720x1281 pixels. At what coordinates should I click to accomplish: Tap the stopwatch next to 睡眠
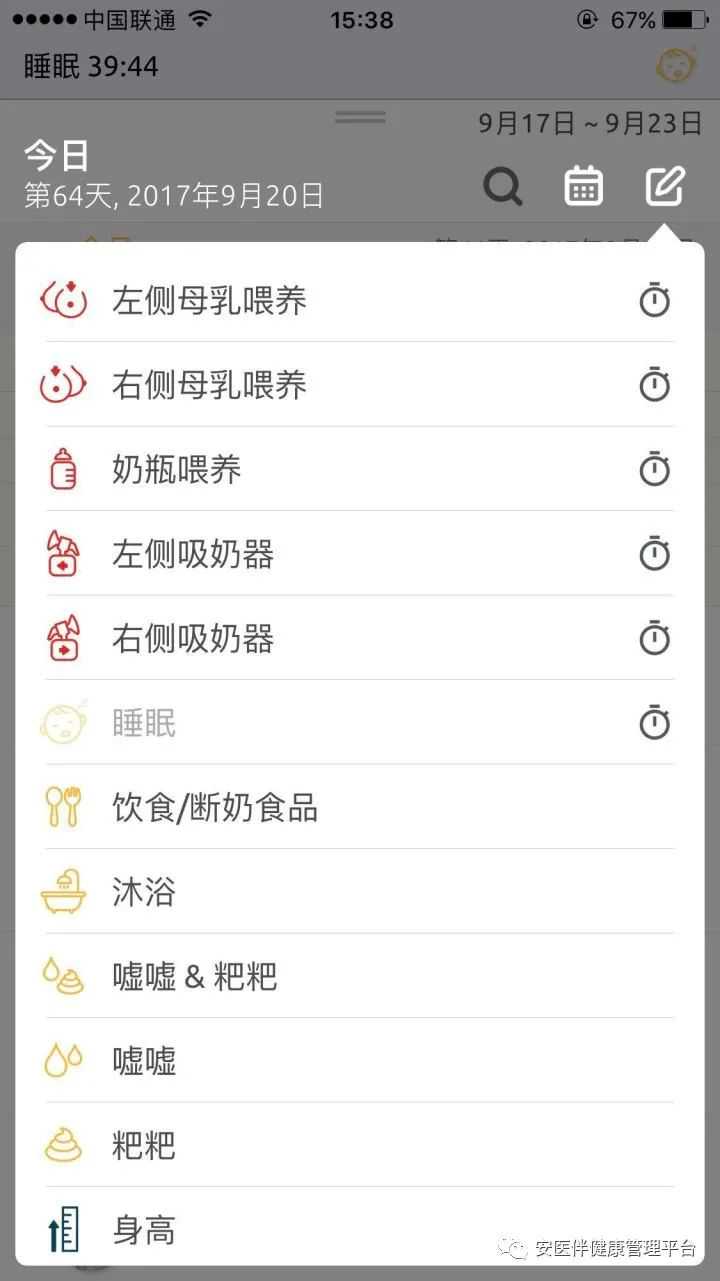654,723
